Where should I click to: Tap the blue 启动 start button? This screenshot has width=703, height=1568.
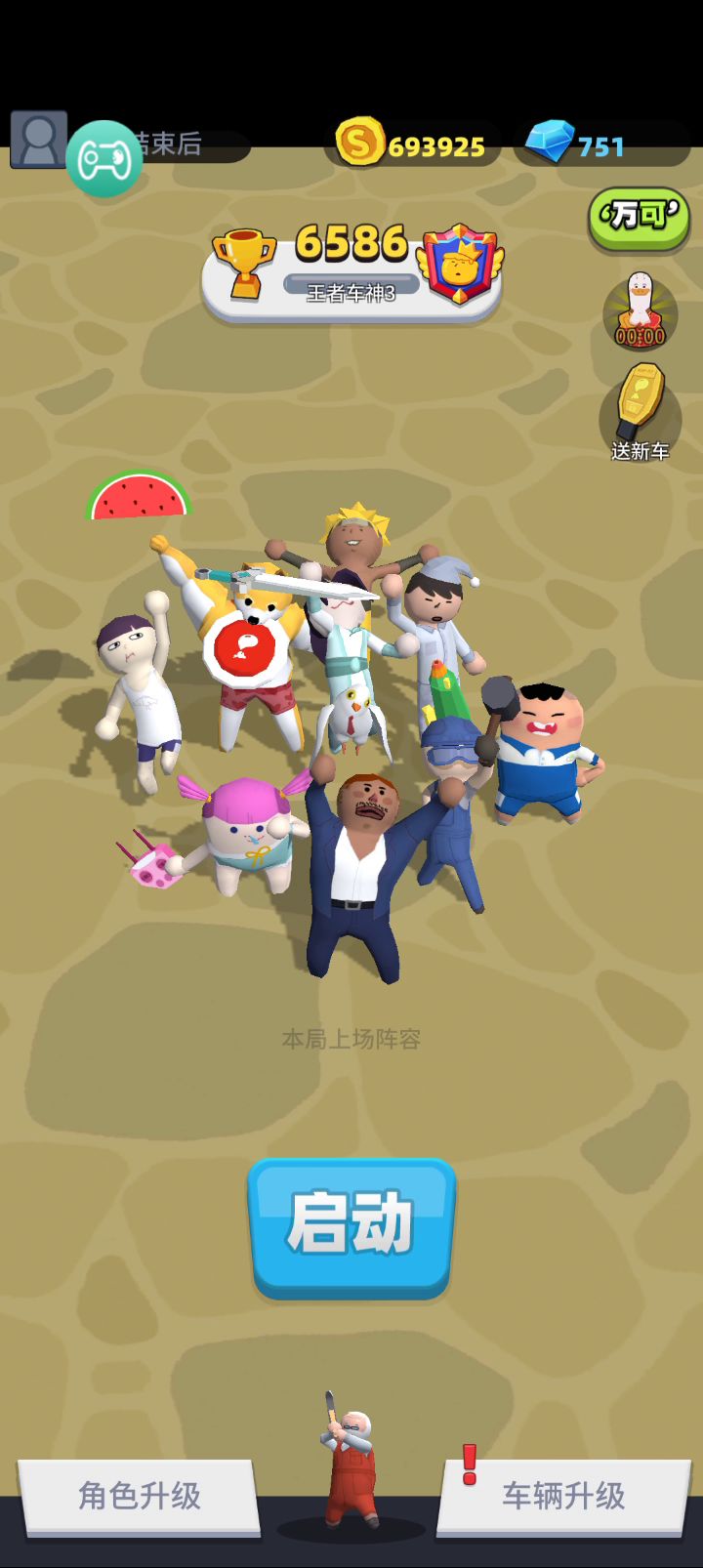351,1225
